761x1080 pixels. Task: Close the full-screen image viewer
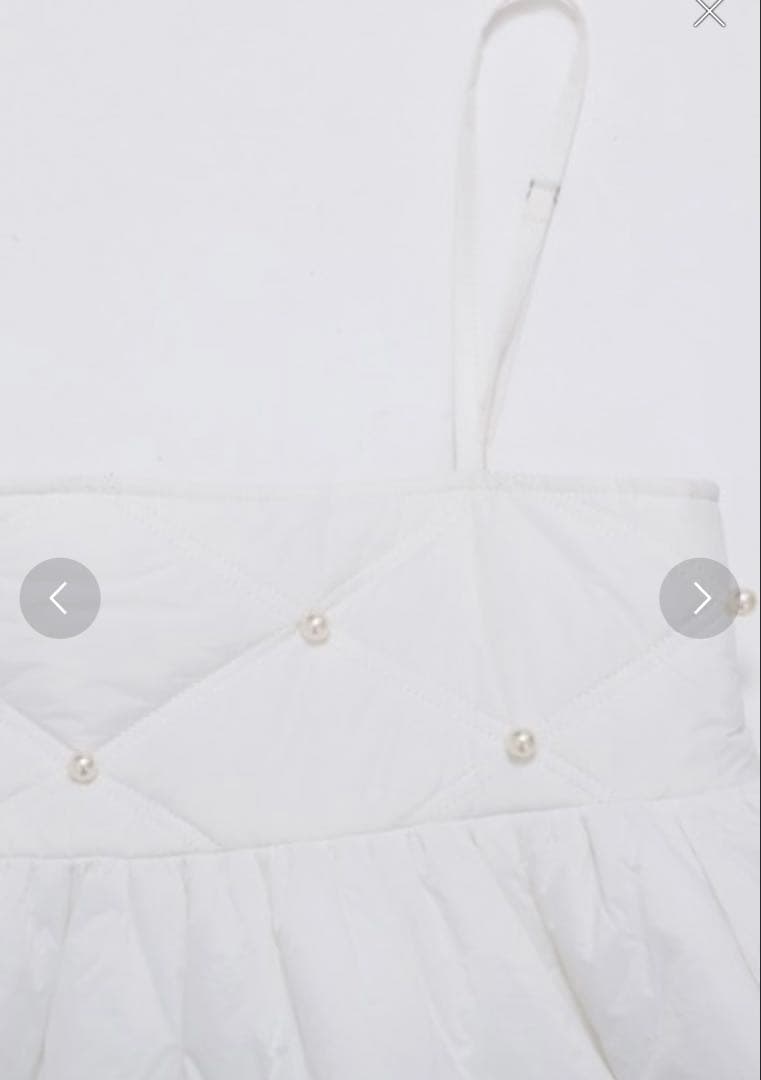709,12
